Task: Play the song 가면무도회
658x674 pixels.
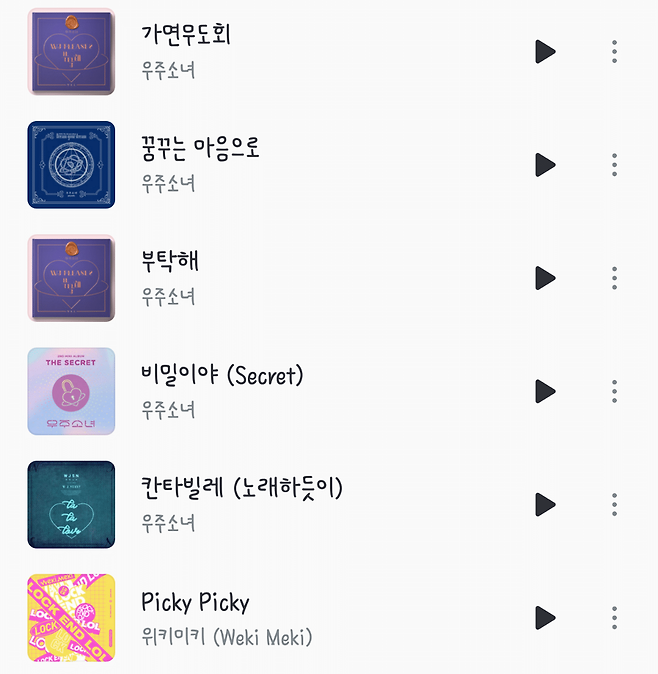Action: (545, 52)
